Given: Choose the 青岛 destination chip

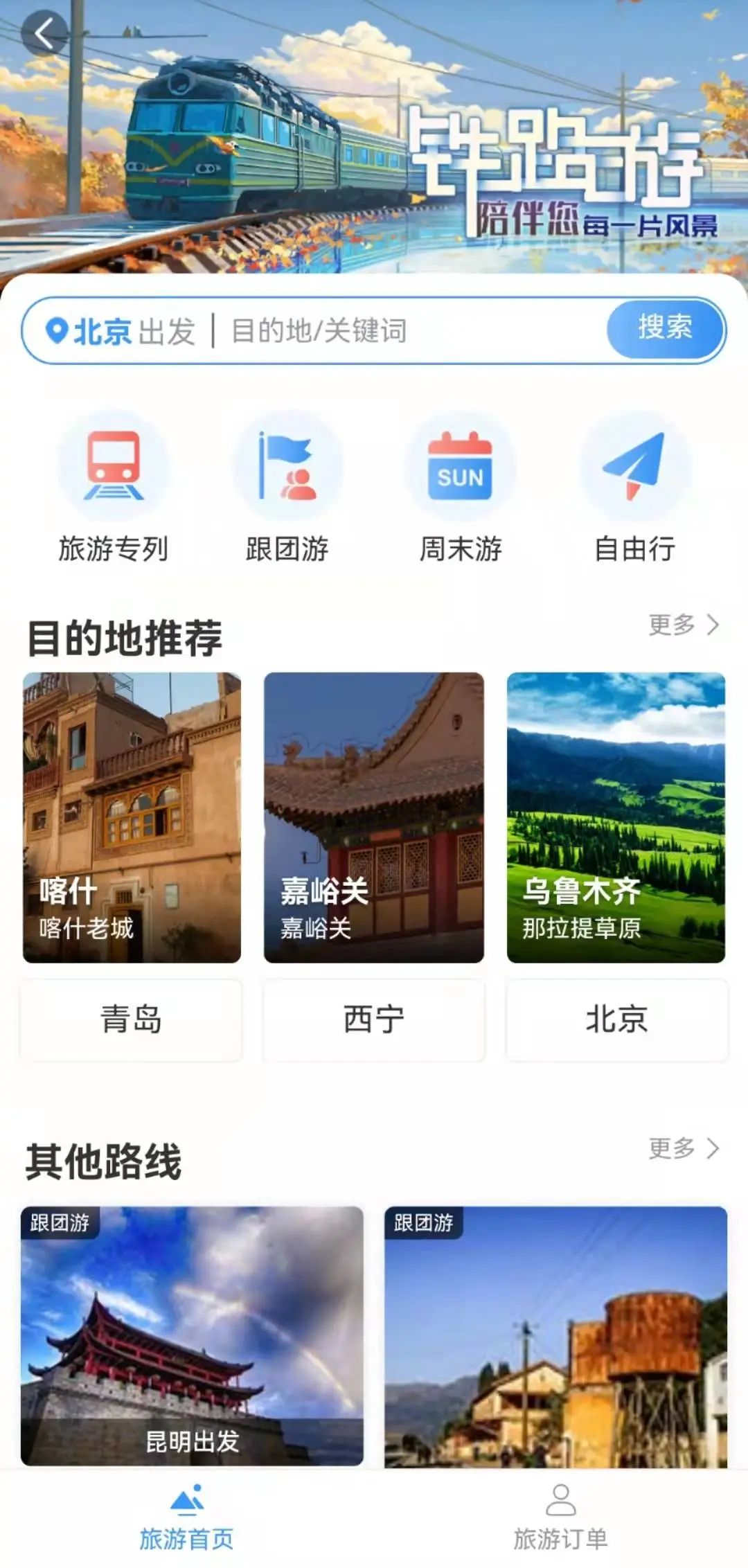Looking at the screenshot, I should 132,1019.
